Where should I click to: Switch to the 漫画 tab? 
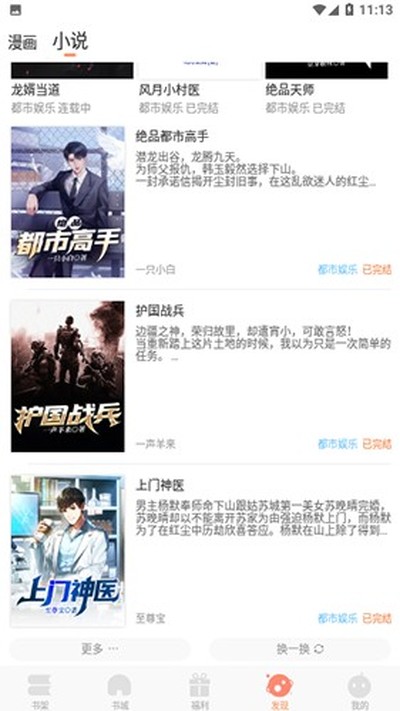[22, 42]
